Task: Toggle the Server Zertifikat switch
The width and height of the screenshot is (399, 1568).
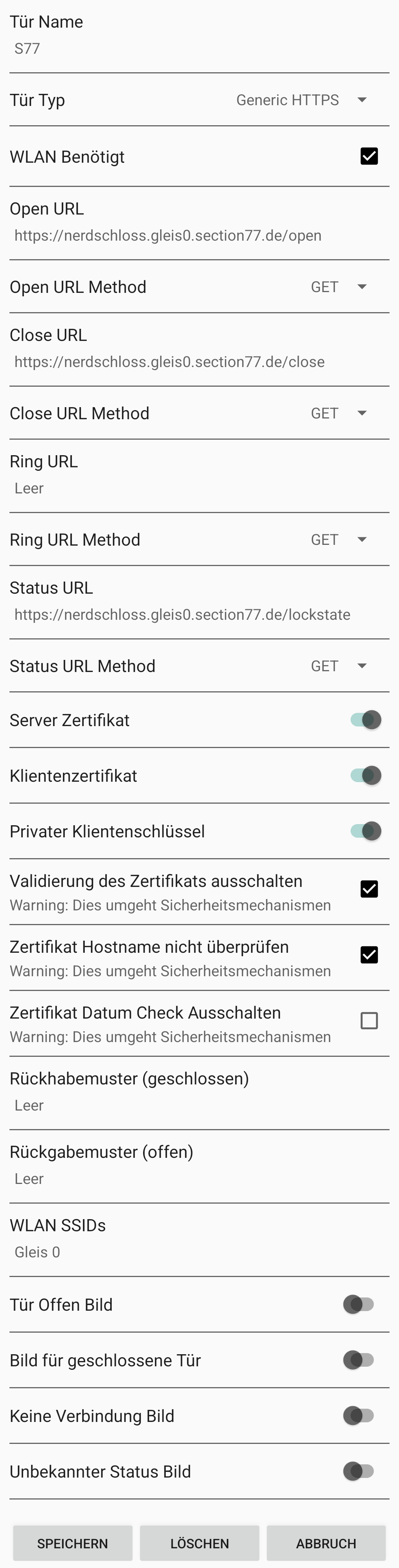Action: point(365,720)
